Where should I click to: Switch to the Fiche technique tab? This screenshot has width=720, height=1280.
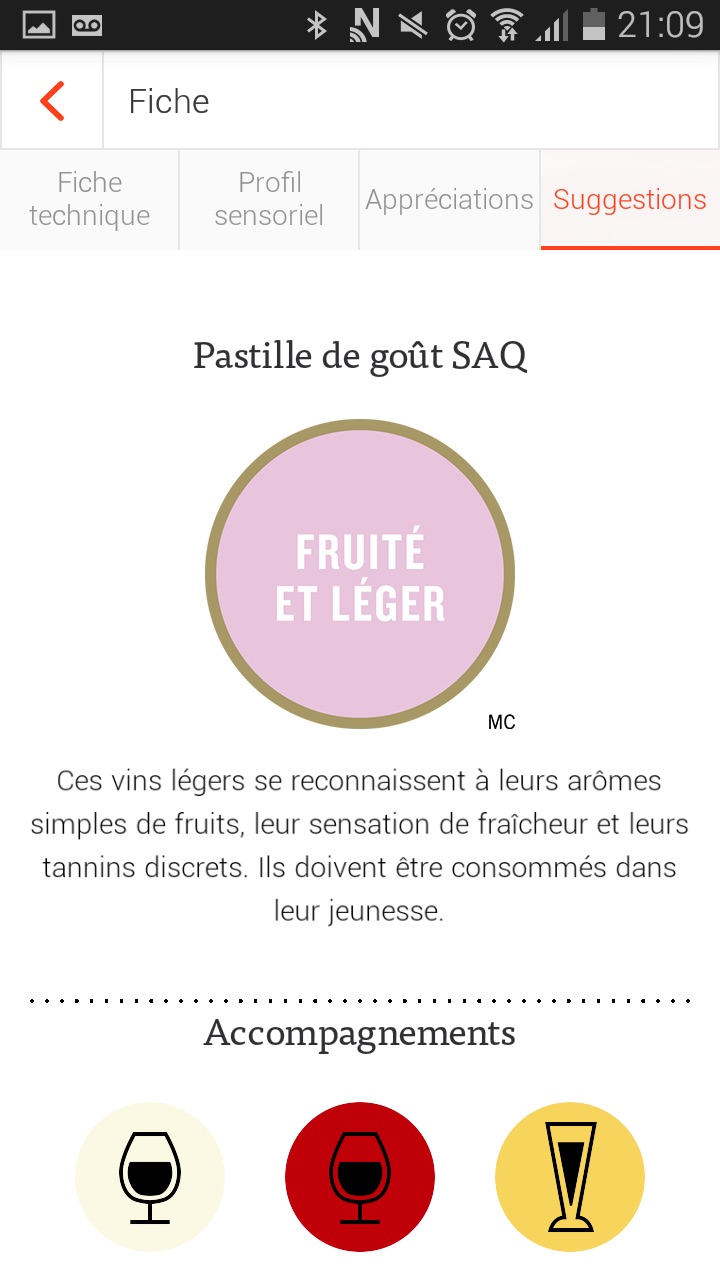point(90,199)
